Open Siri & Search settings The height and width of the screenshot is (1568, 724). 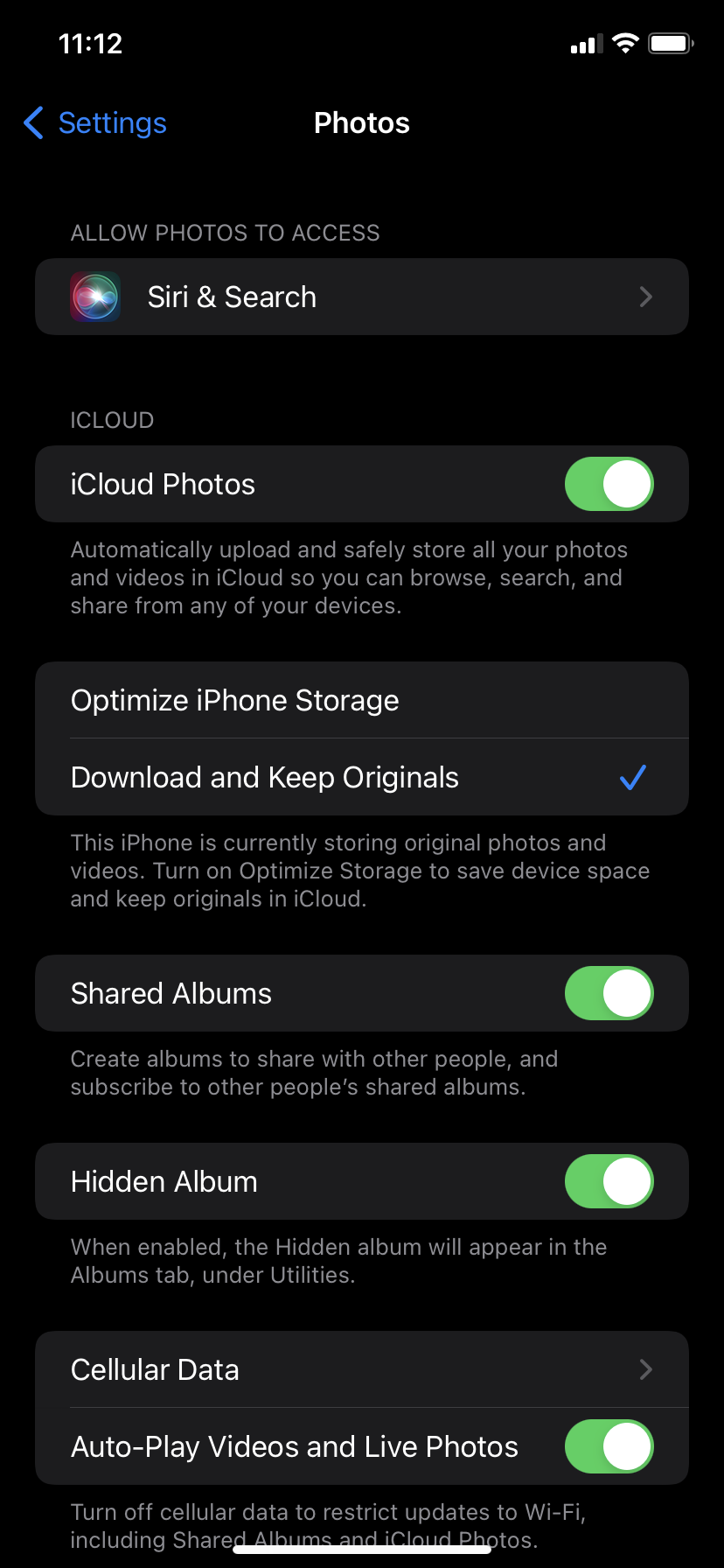361,297
